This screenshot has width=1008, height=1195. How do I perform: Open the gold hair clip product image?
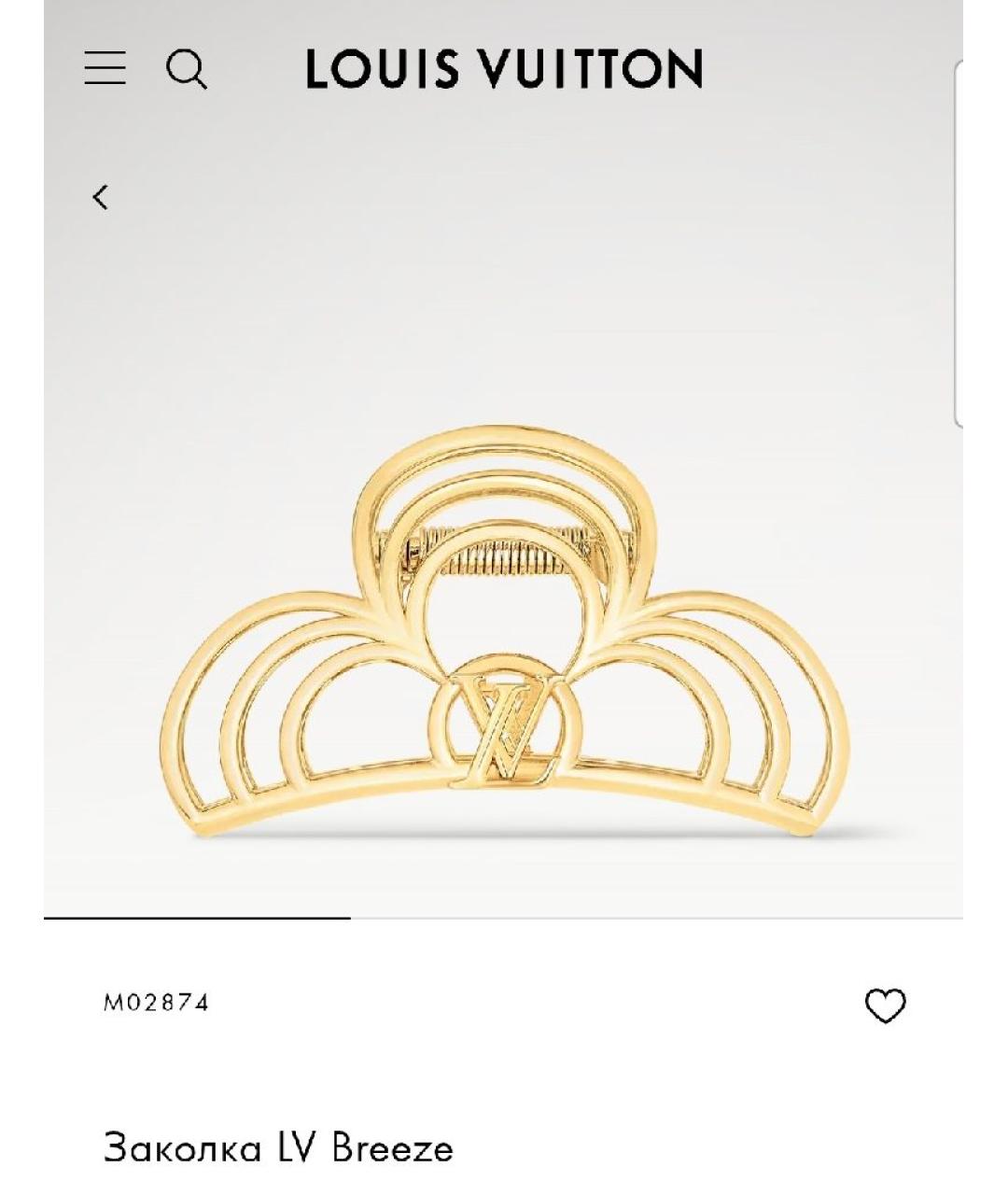[x=504, y=635]
